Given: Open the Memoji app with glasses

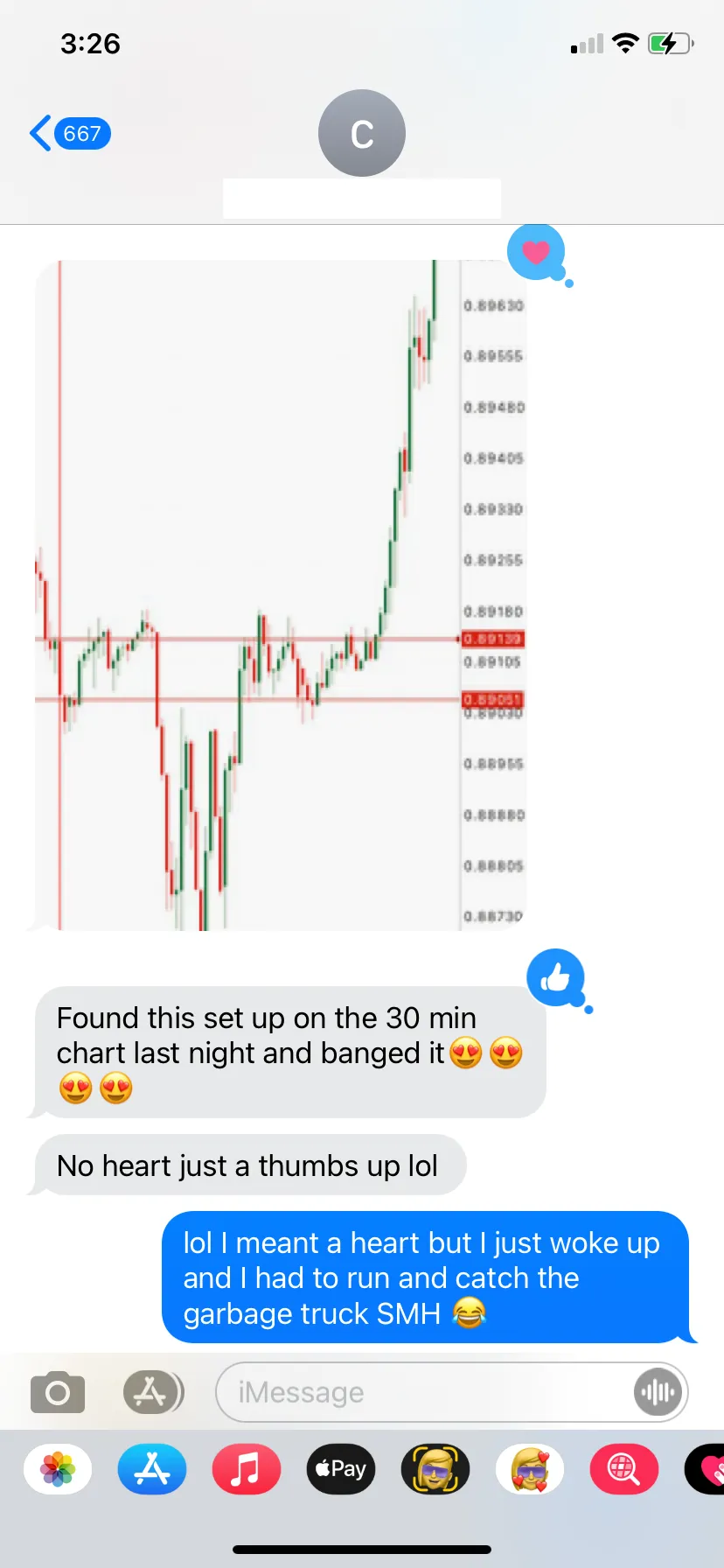Looking at the screenshot, I should tap(435, 1469).
